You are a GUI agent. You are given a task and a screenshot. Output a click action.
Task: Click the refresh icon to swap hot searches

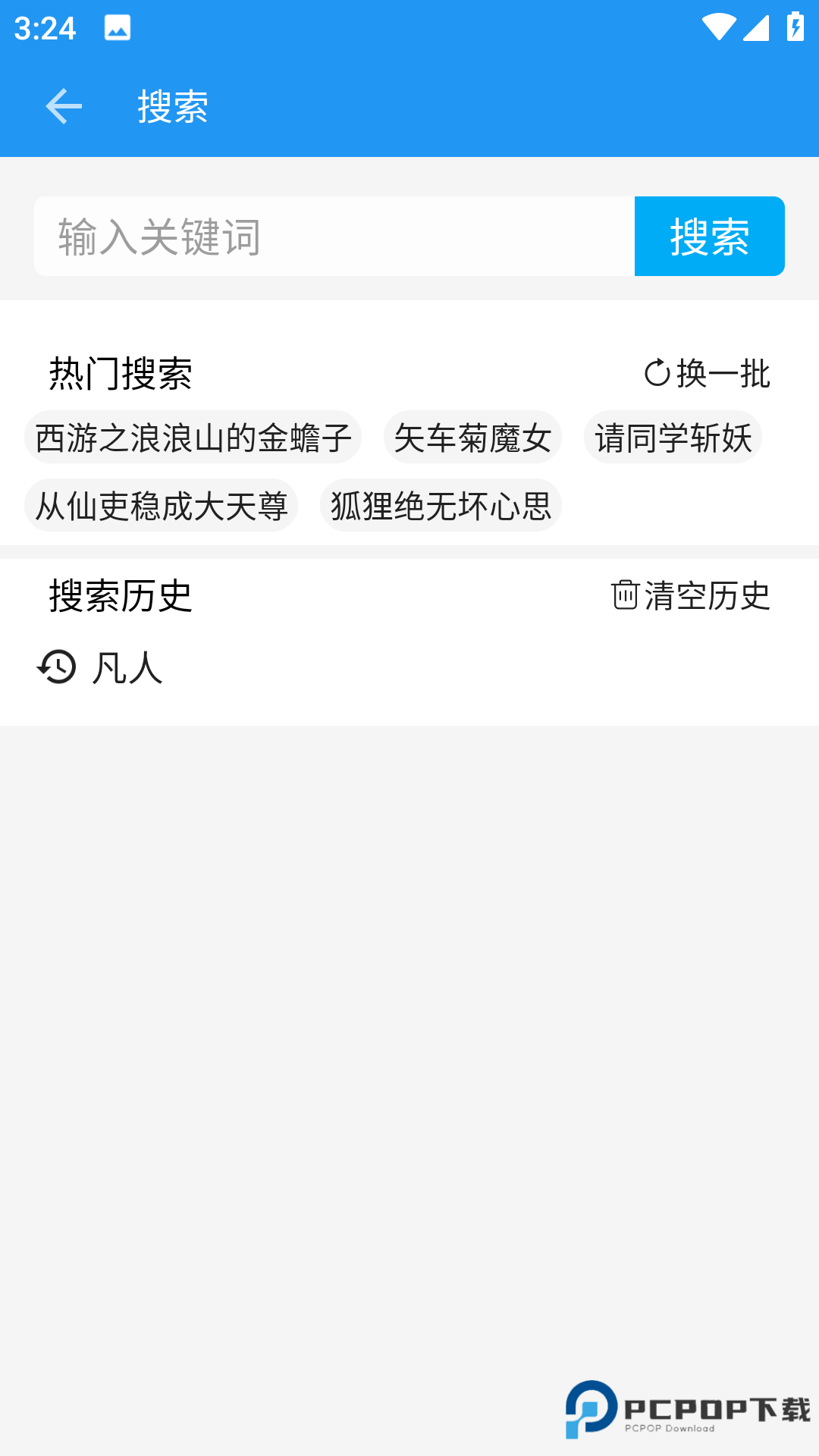point(657,371)
